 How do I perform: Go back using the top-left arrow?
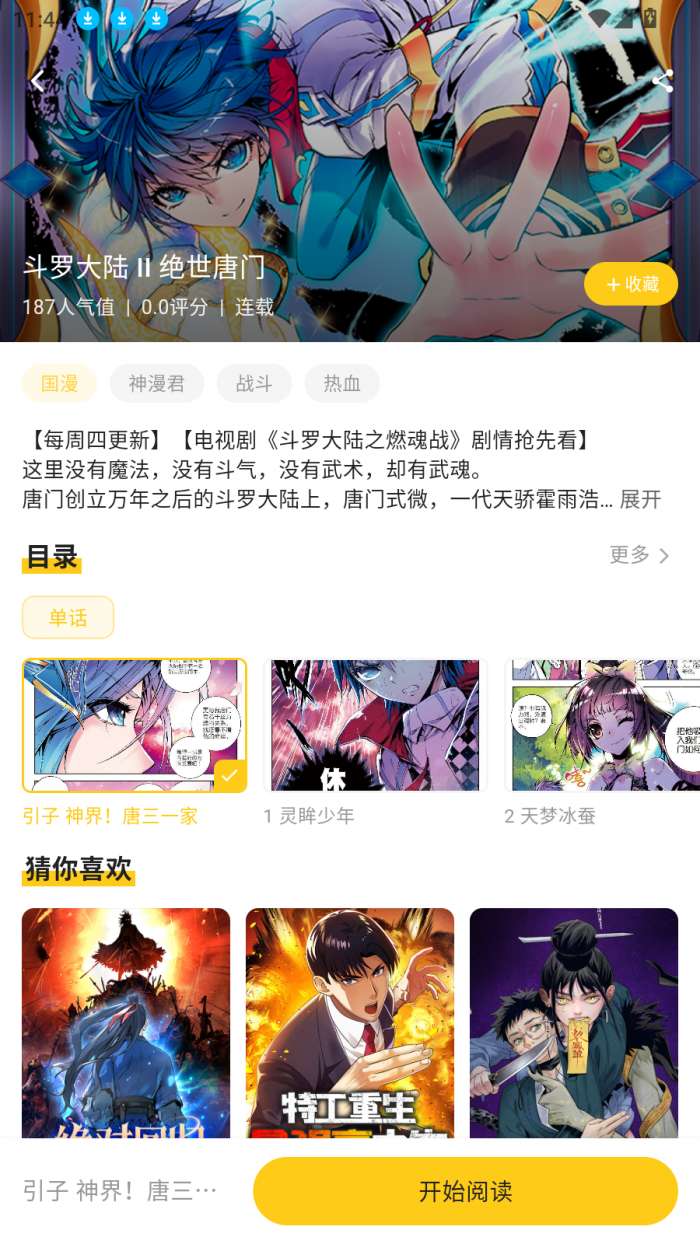click(38, 81)
